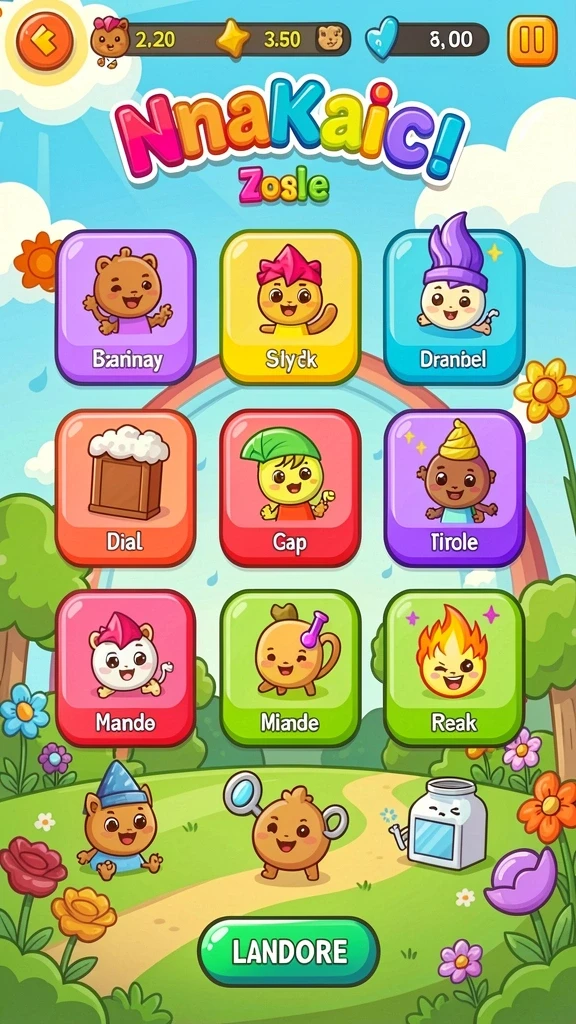Select the Gap character tile

[291, 488]
